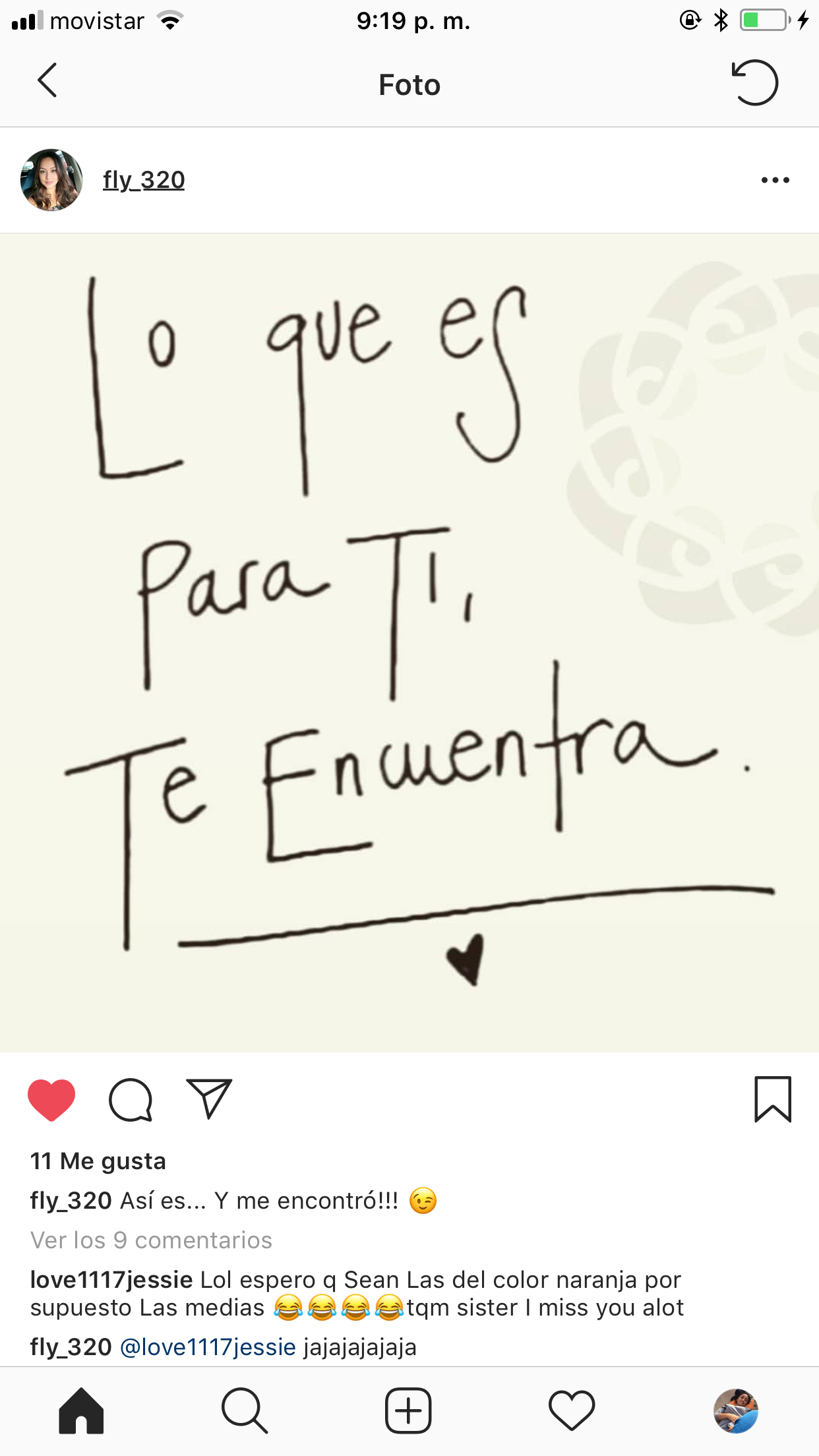Unlike the post with red heart
819x1456 pixels.
51,1099
